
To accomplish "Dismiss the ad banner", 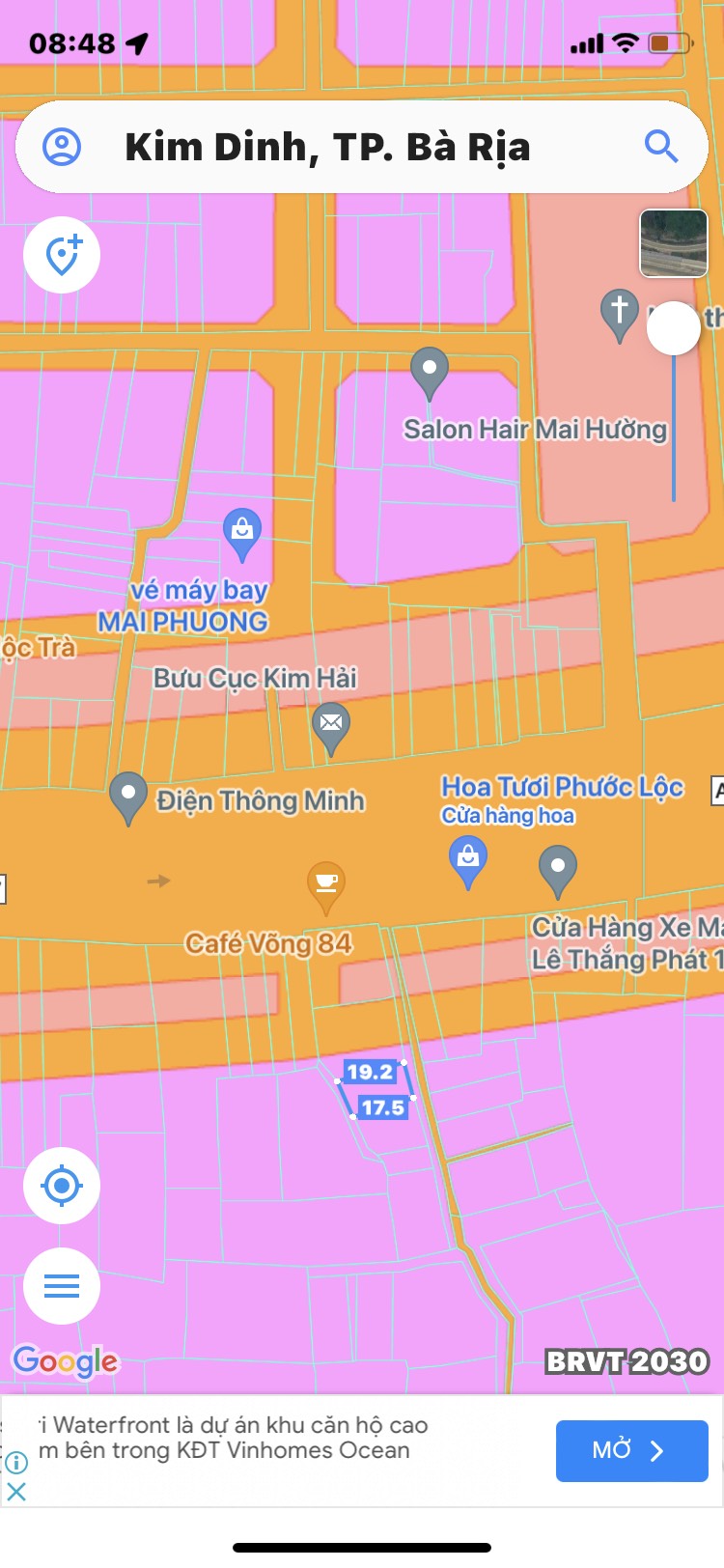I will [16, 1491].
